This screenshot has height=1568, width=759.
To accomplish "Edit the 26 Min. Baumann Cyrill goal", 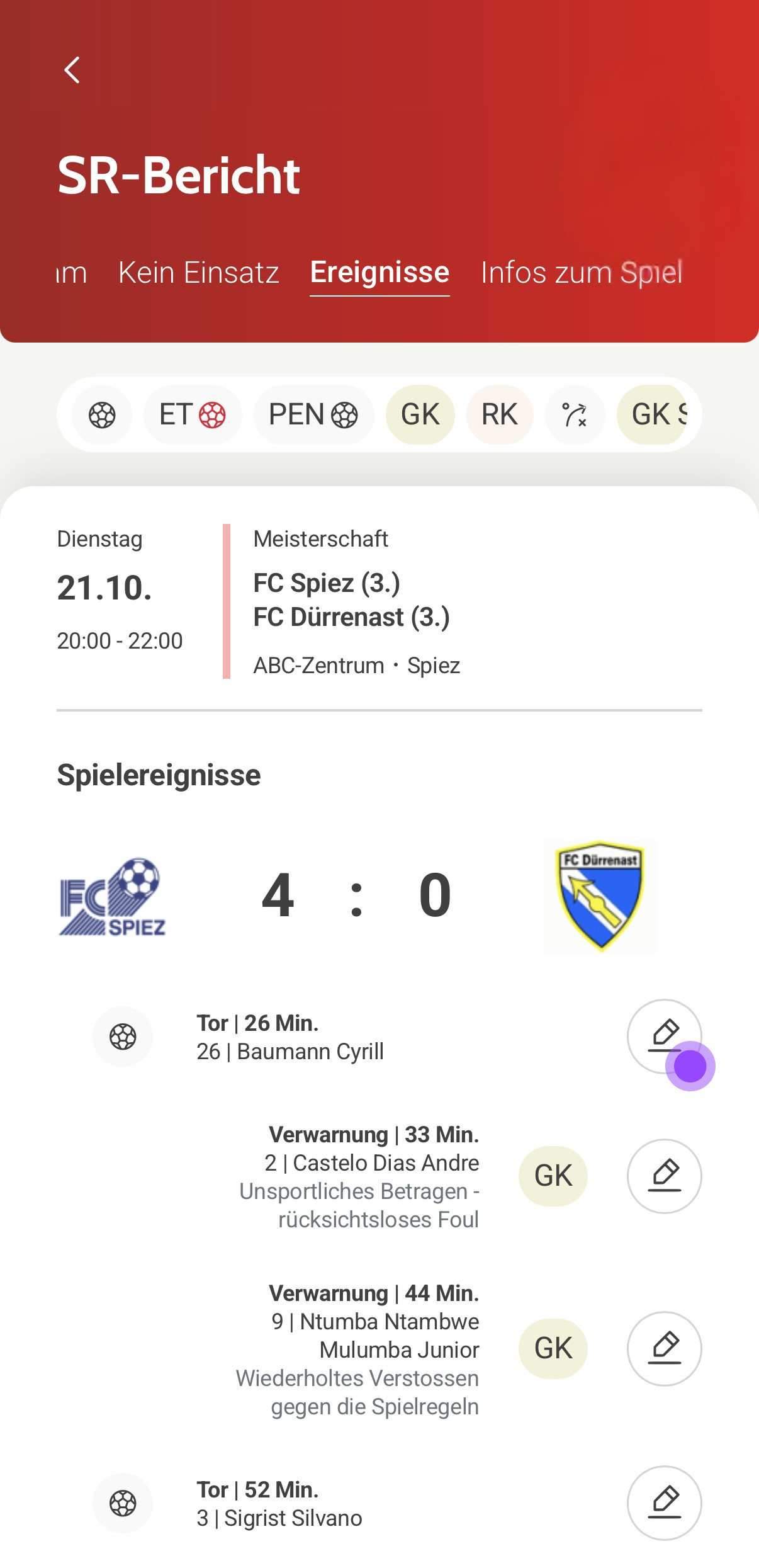I will point(664,1036).
